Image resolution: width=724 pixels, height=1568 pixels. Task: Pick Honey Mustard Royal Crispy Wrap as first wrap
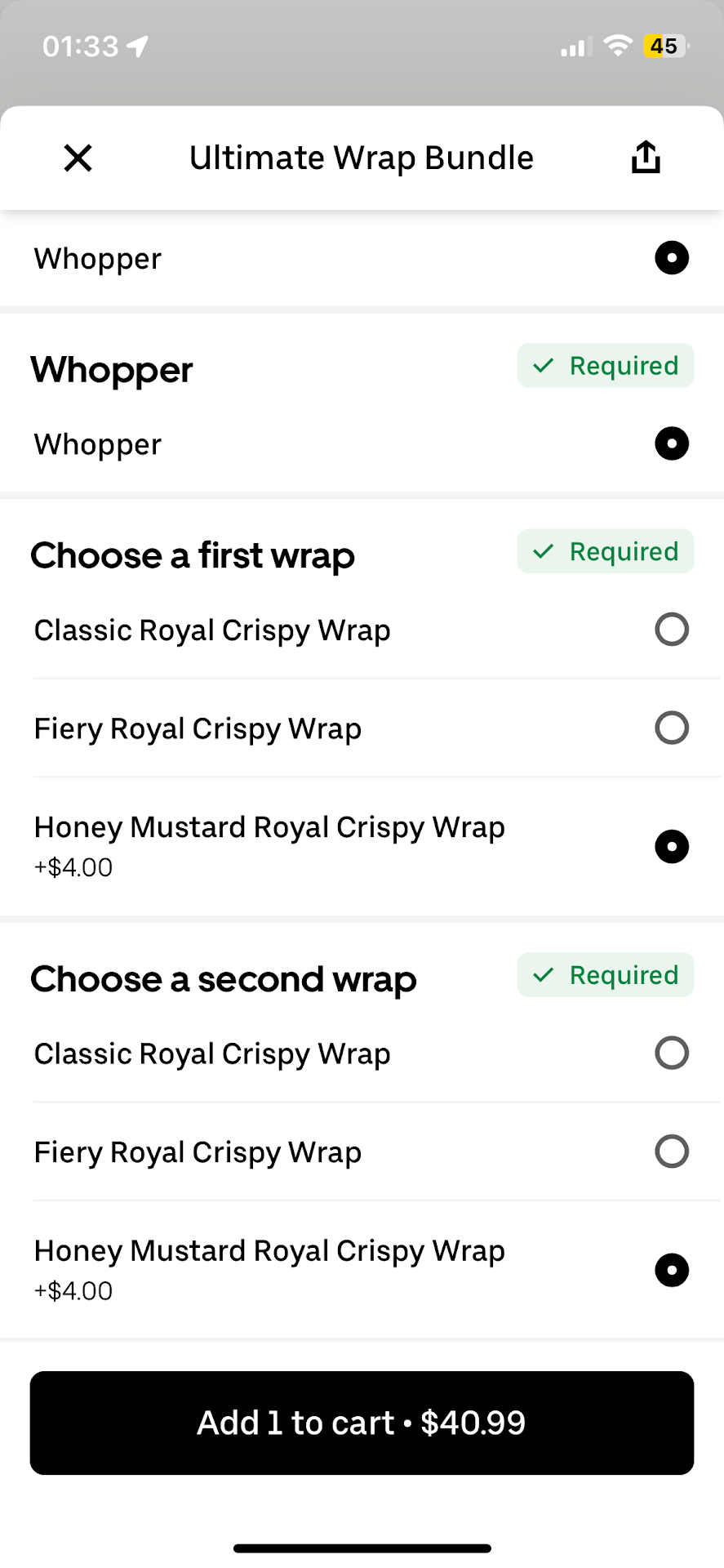671,847
